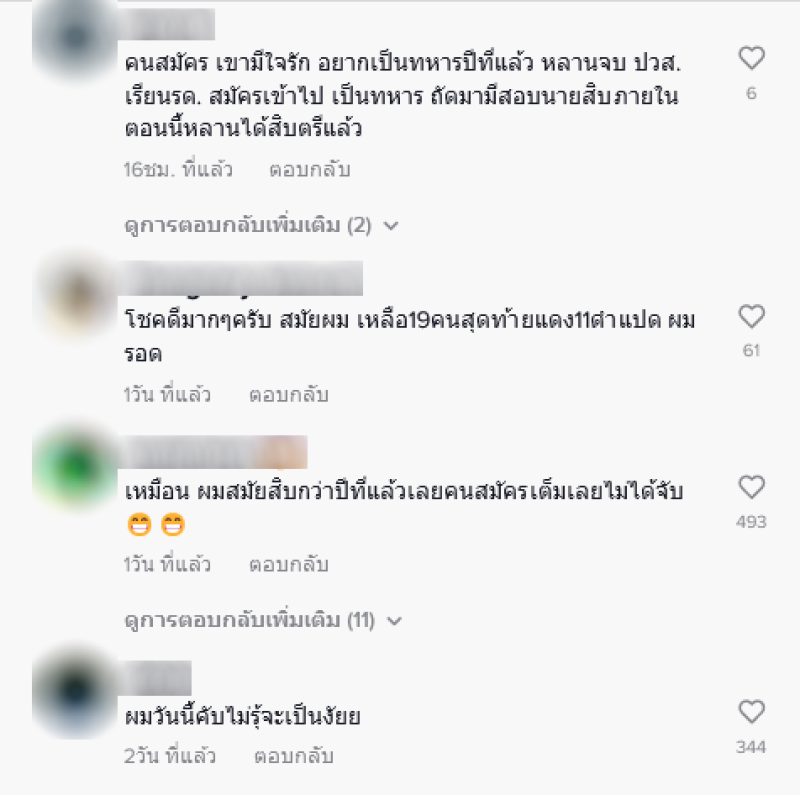The height and width of the screenshot is (795, 800).
Task: Like the comment starting with โชคดีมากๆครับ
Action: [x=751, y=318]
